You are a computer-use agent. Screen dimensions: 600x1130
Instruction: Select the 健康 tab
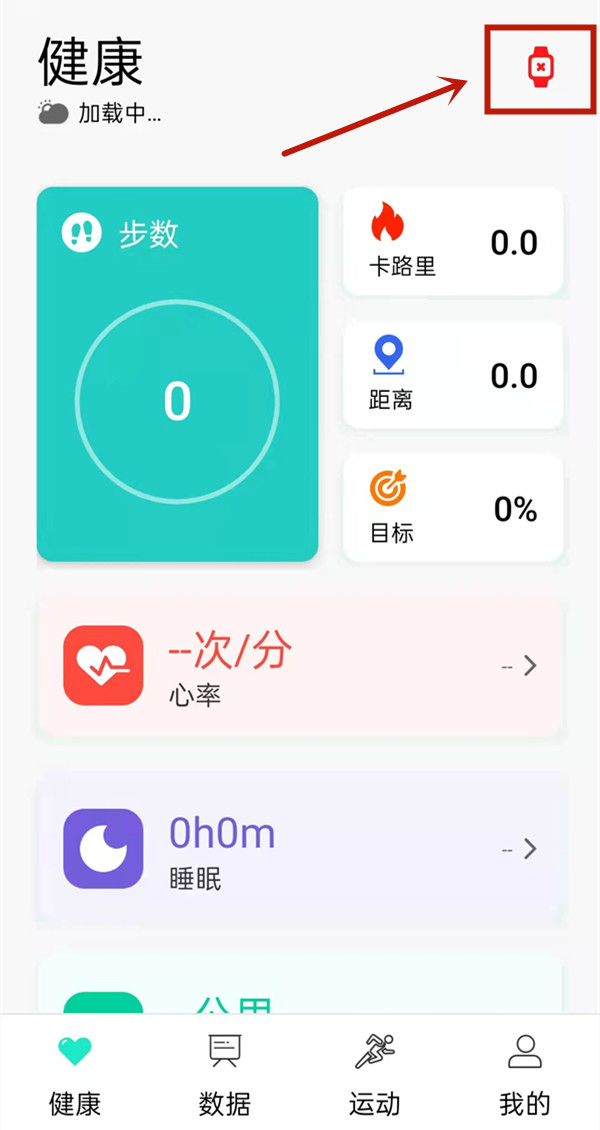tap(75, 1074)
